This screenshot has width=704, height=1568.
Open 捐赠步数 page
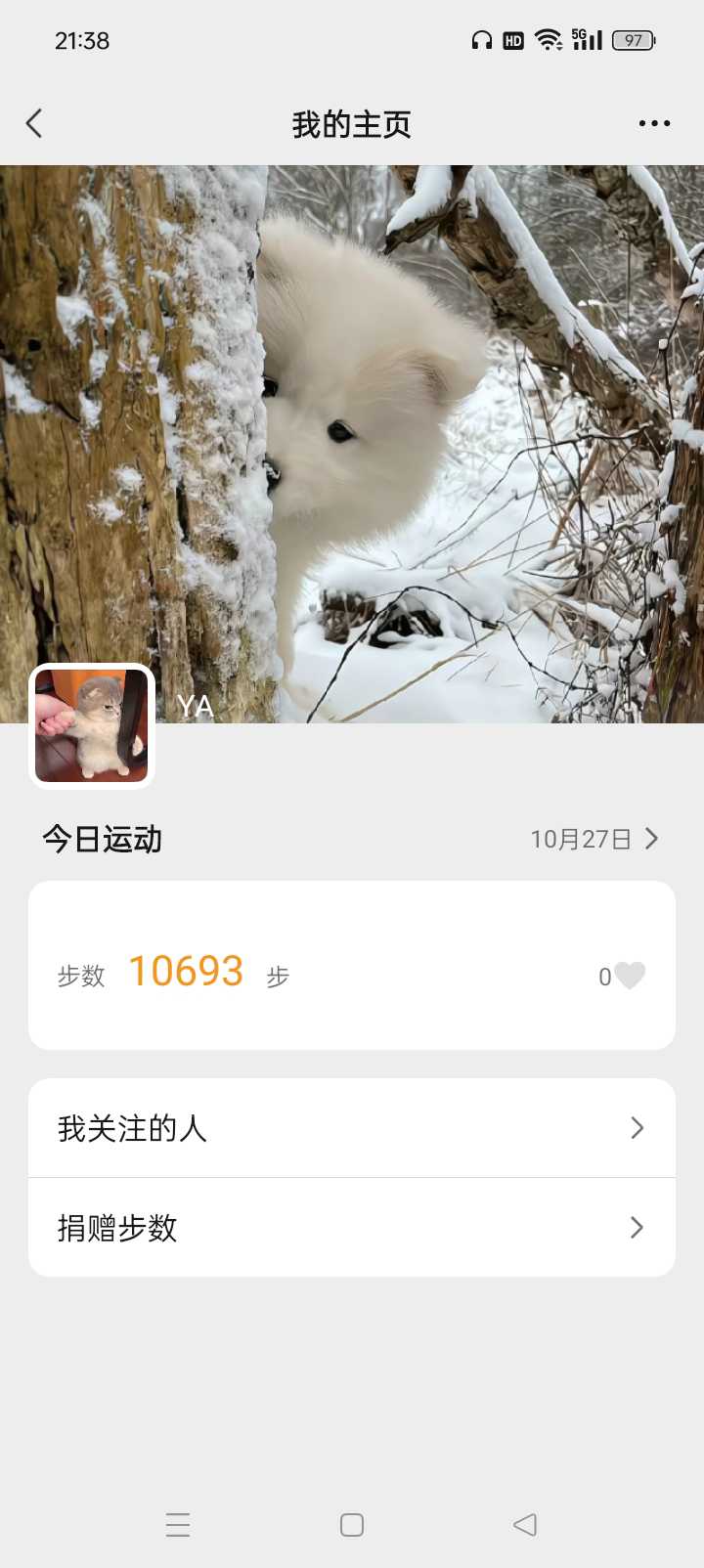click(x=352, y=1228)
